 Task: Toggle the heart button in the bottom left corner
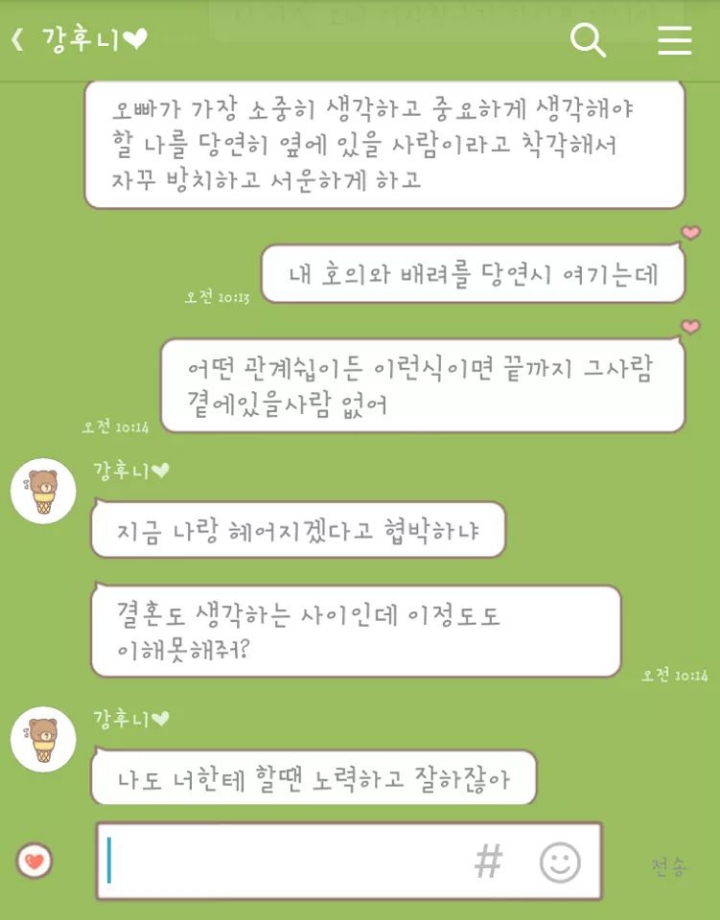pyautogui.click(x=35, y=861)
